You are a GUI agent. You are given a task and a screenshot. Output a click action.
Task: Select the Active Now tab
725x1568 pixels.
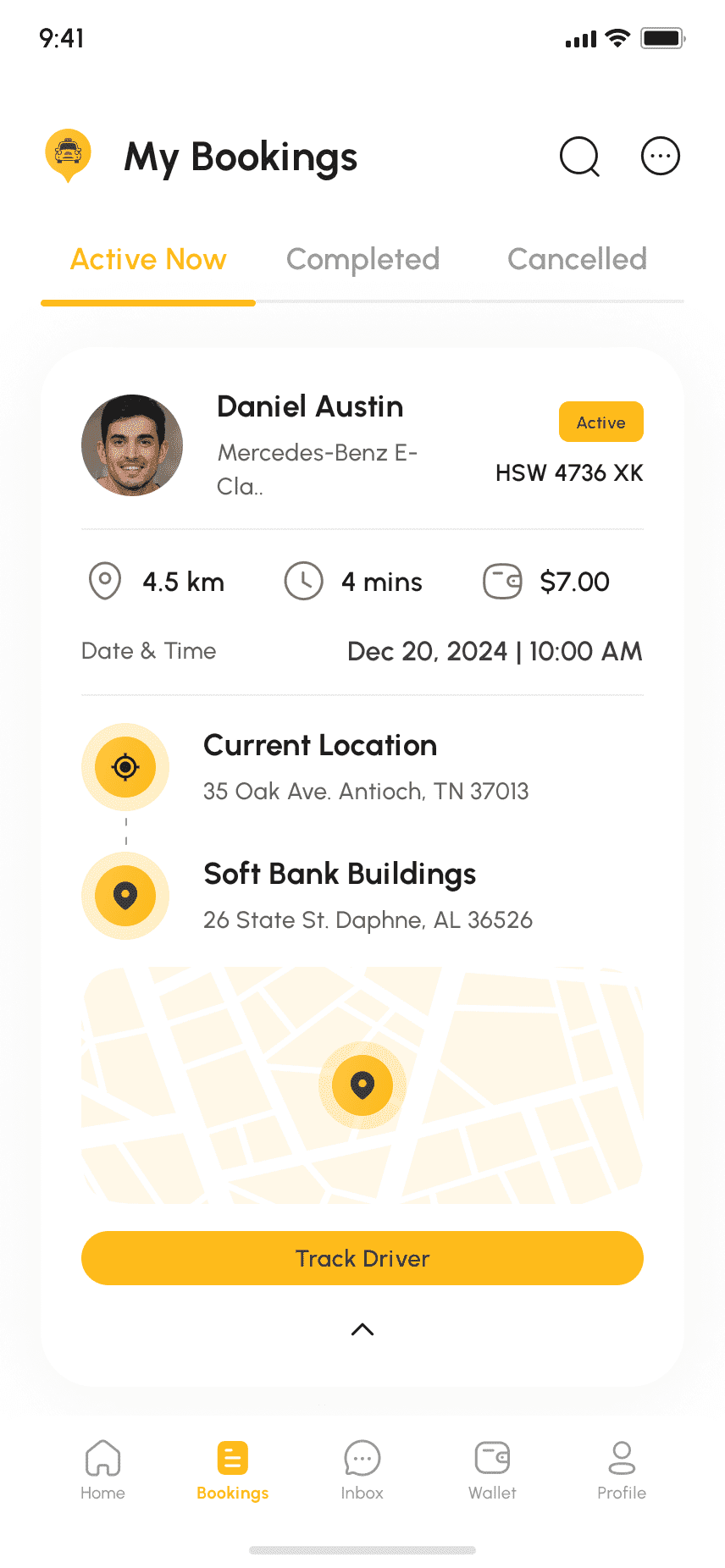click(148, 259)
